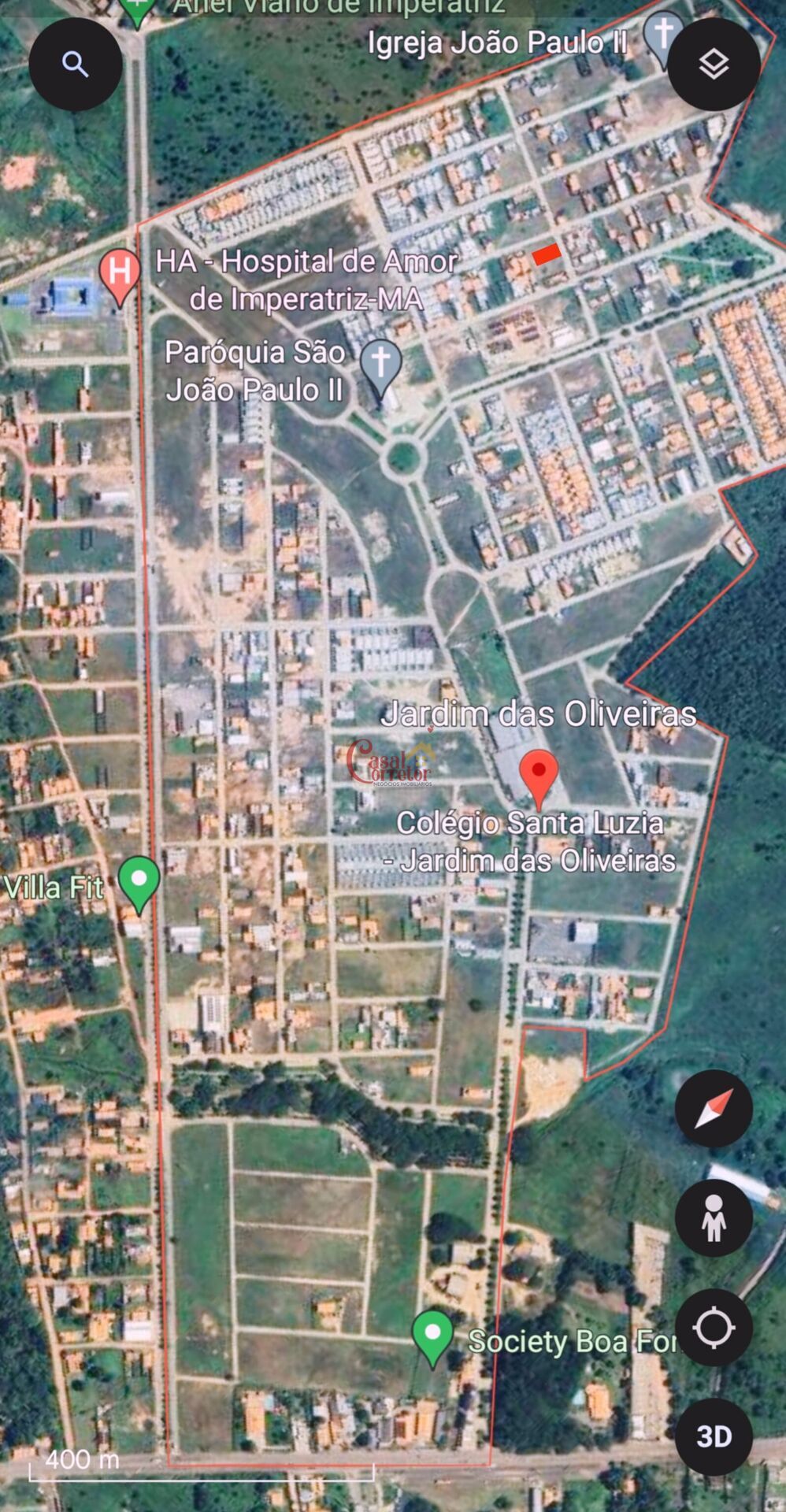Open the map layers menu
Screen dimensions: 786x1512
pos(714,65)
